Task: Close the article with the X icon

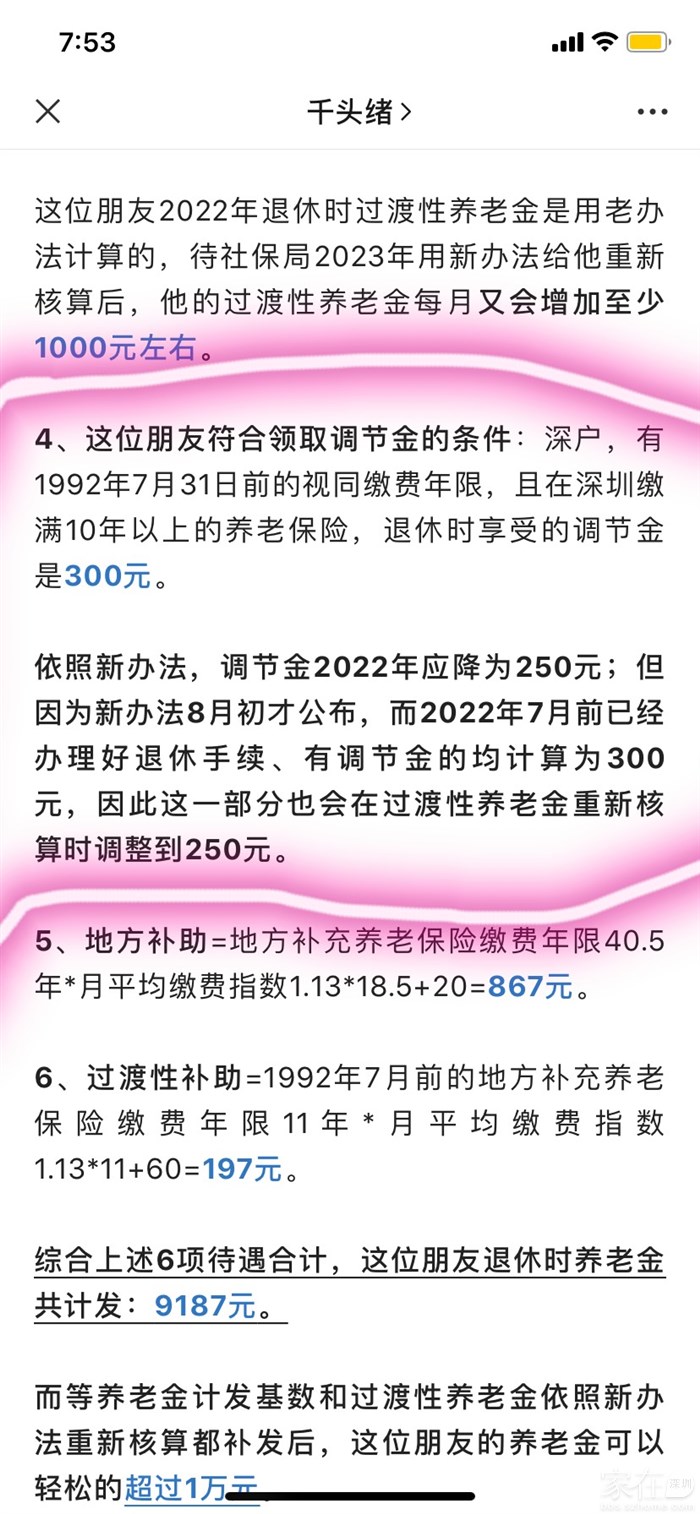Action: point(47,111)
